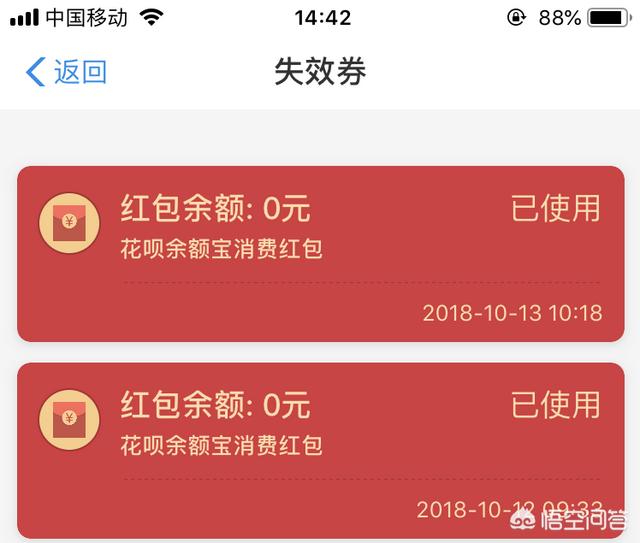Viewport: 640px width, 543px height.
Task: Go back via the 返回 button
Action: 66,72
